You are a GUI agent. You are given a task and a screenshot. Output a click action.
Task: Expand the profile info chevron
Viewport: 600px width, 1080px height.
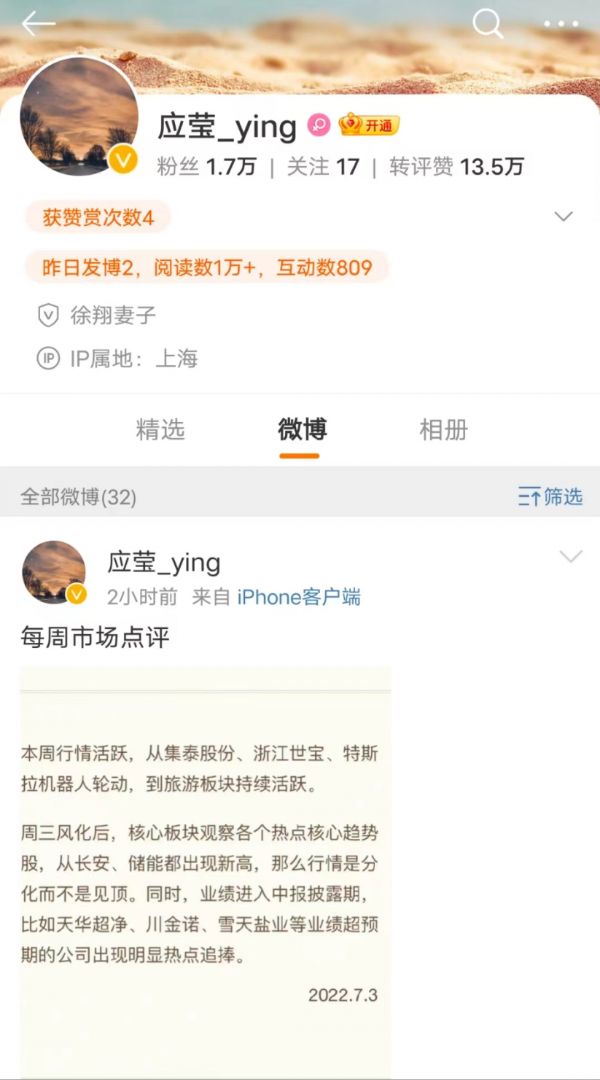(563, 217)
